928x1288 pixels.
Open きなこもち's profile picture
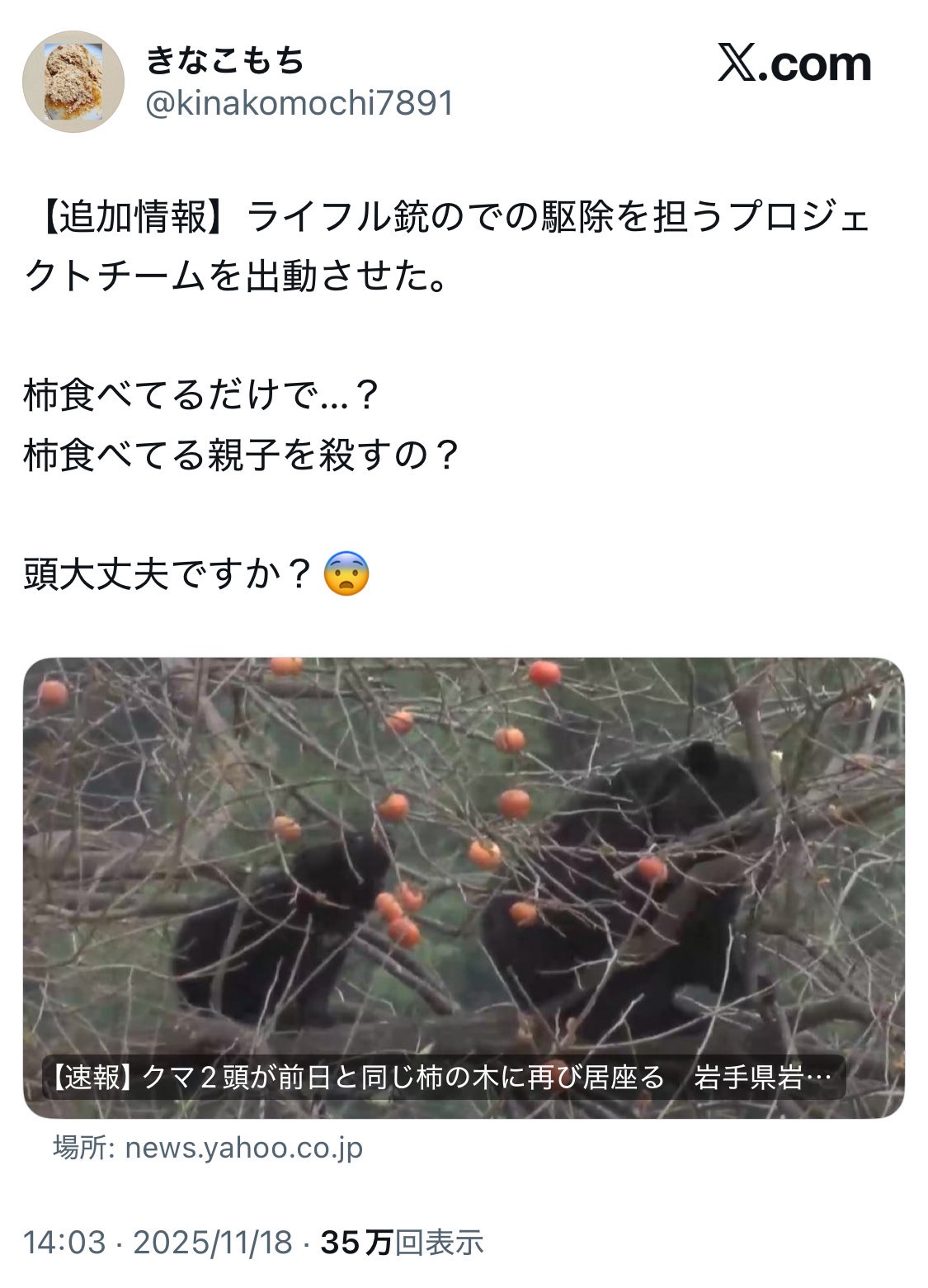coord(73,82)
